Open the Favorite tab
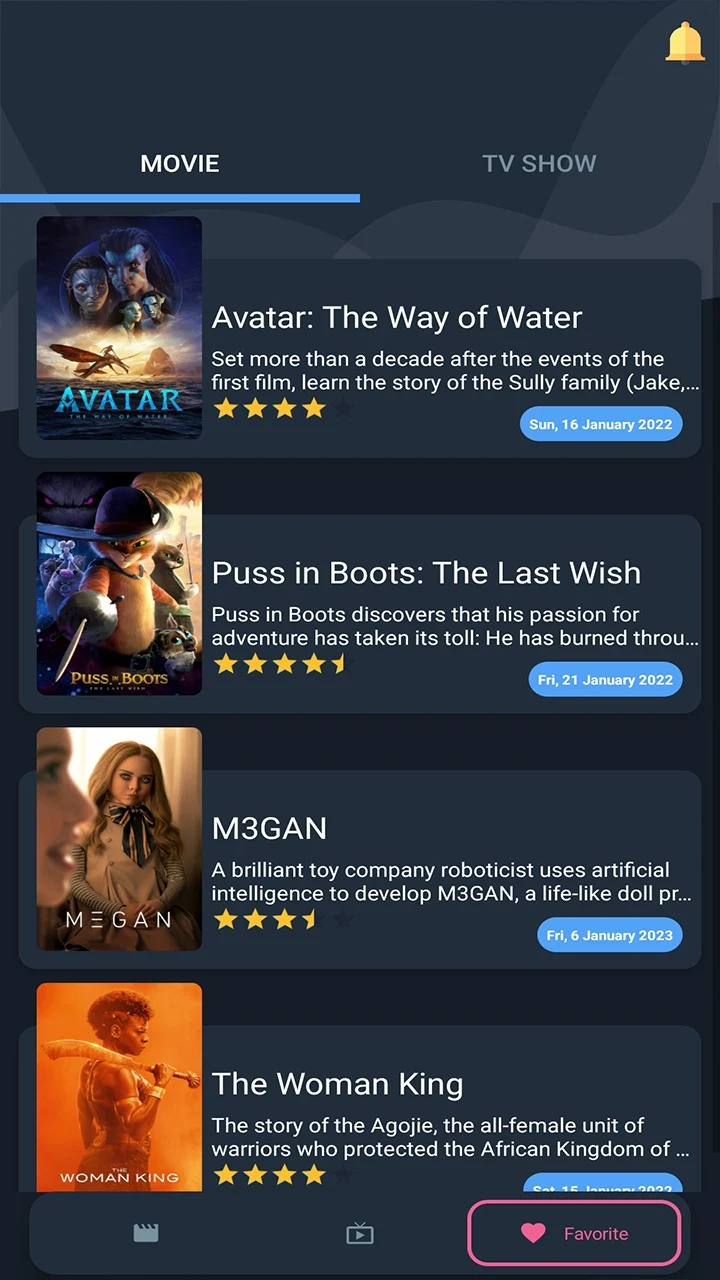 point(575,1233)
